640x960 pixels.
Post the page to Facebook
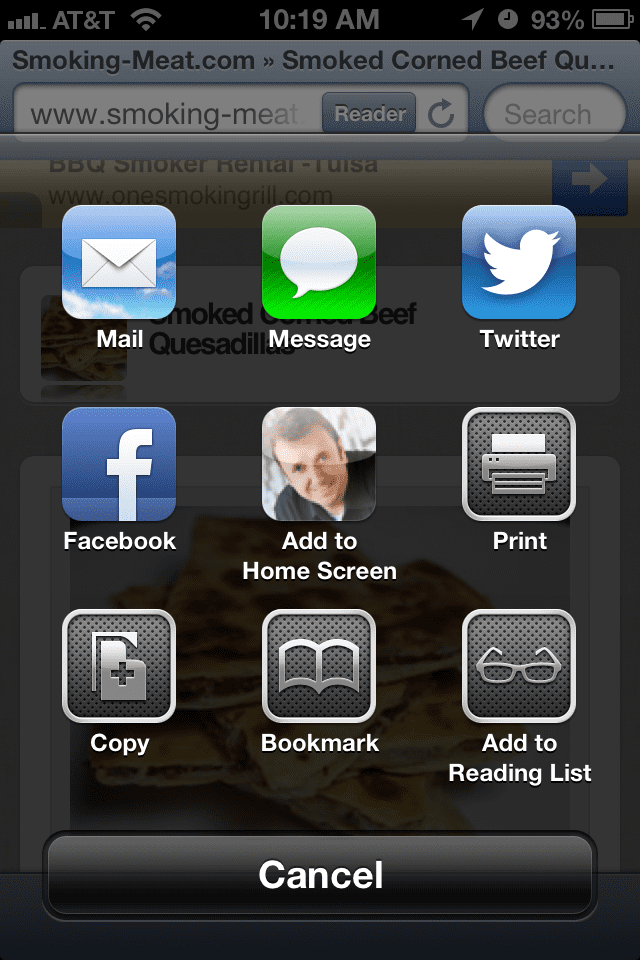coord(119,464)
